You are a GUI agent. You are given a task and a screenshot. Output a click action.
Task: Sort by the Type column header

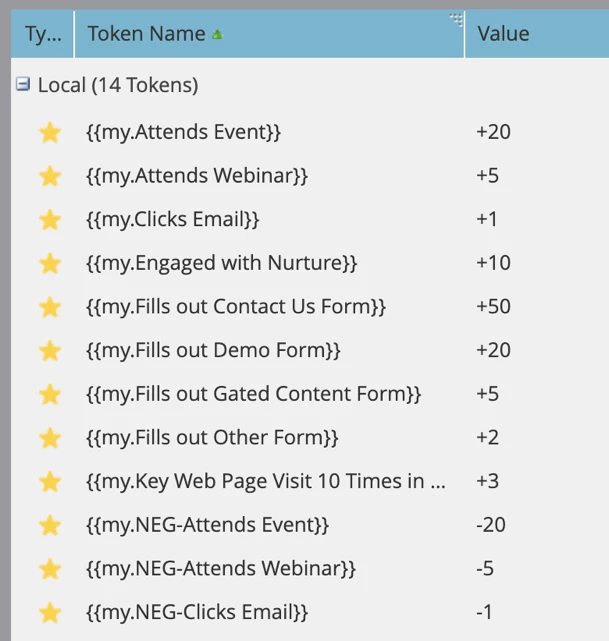tap(43, 34)
